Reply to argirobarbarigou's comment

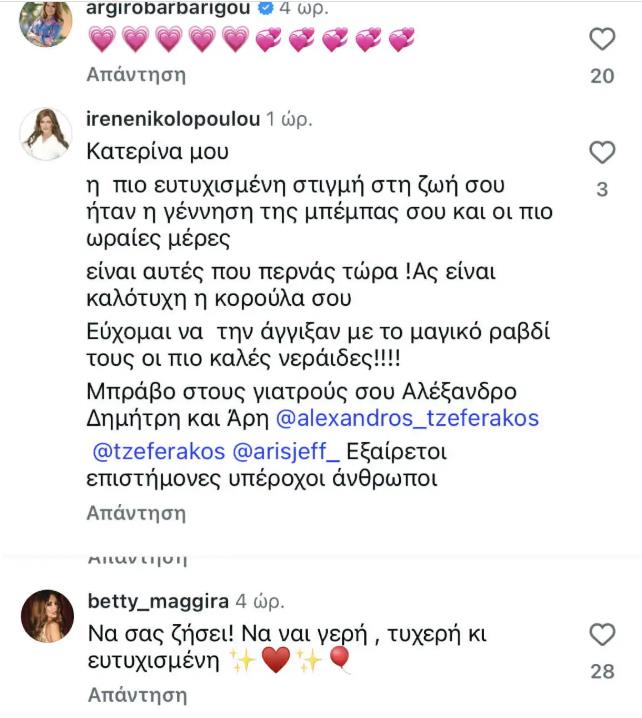click(137, 75)
